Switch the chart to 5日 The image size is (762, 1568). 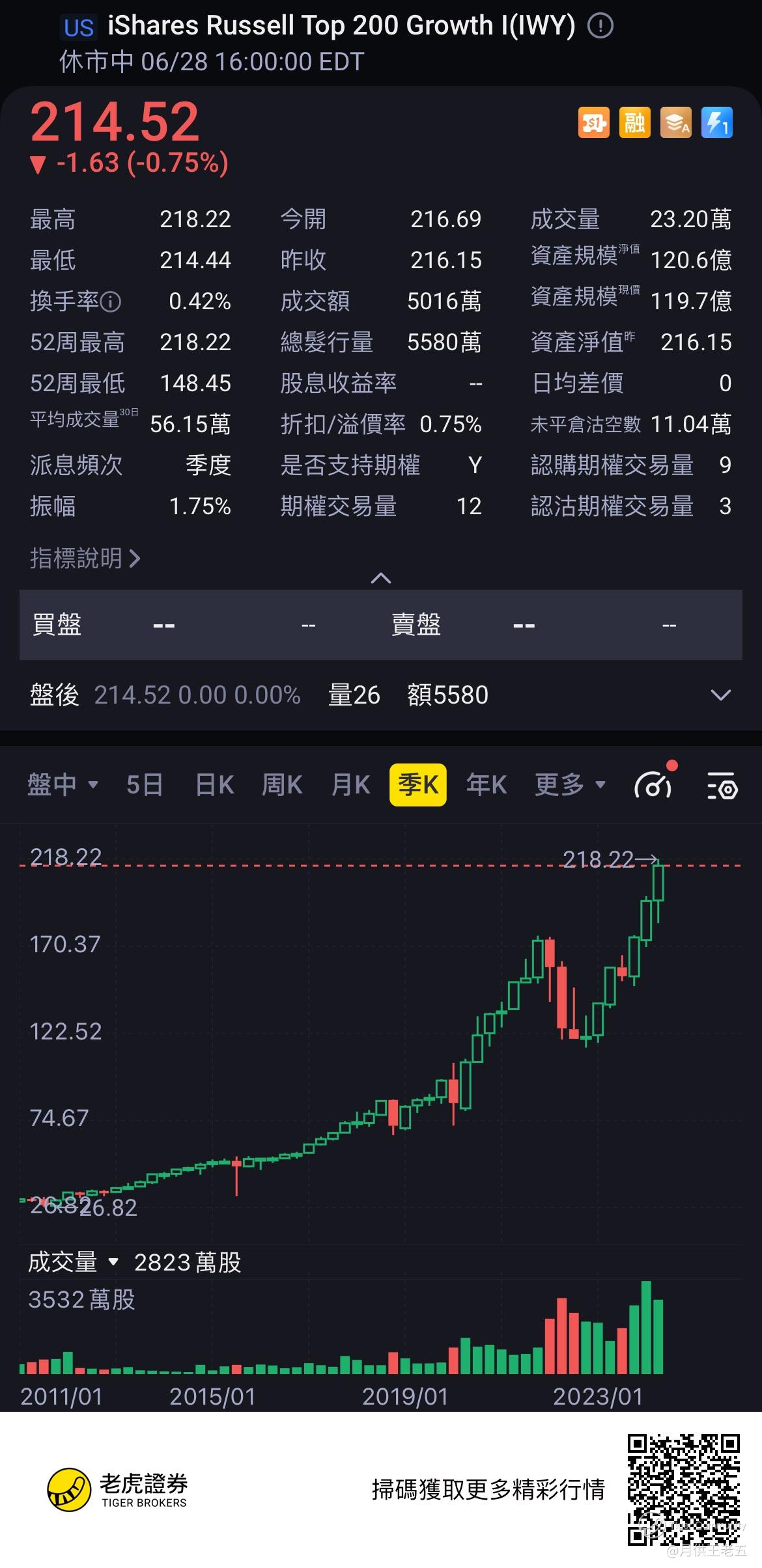tap(145, 784)
